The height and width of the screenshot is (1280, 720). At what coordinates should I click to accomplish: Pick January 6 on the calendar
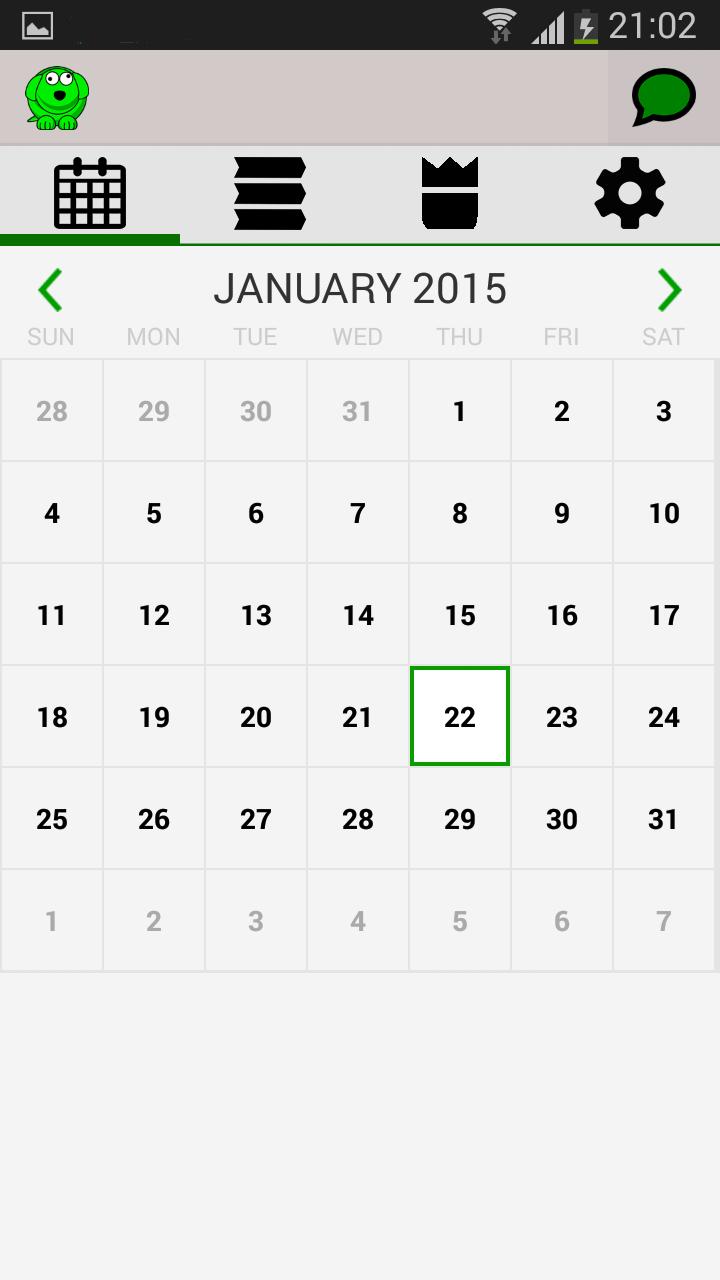256,513
